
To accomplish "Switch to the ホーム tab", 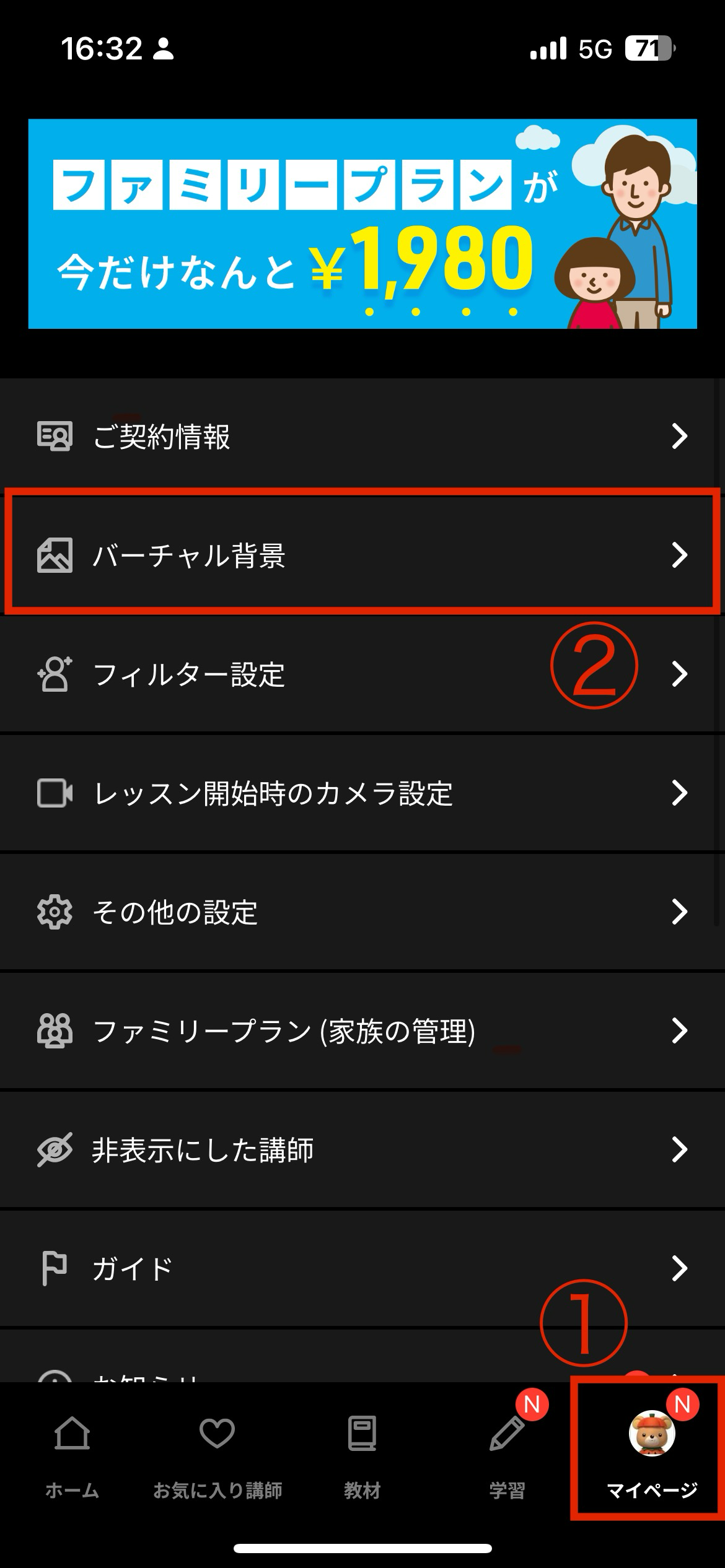I will pyautogui.click(x=72, y=1457).
